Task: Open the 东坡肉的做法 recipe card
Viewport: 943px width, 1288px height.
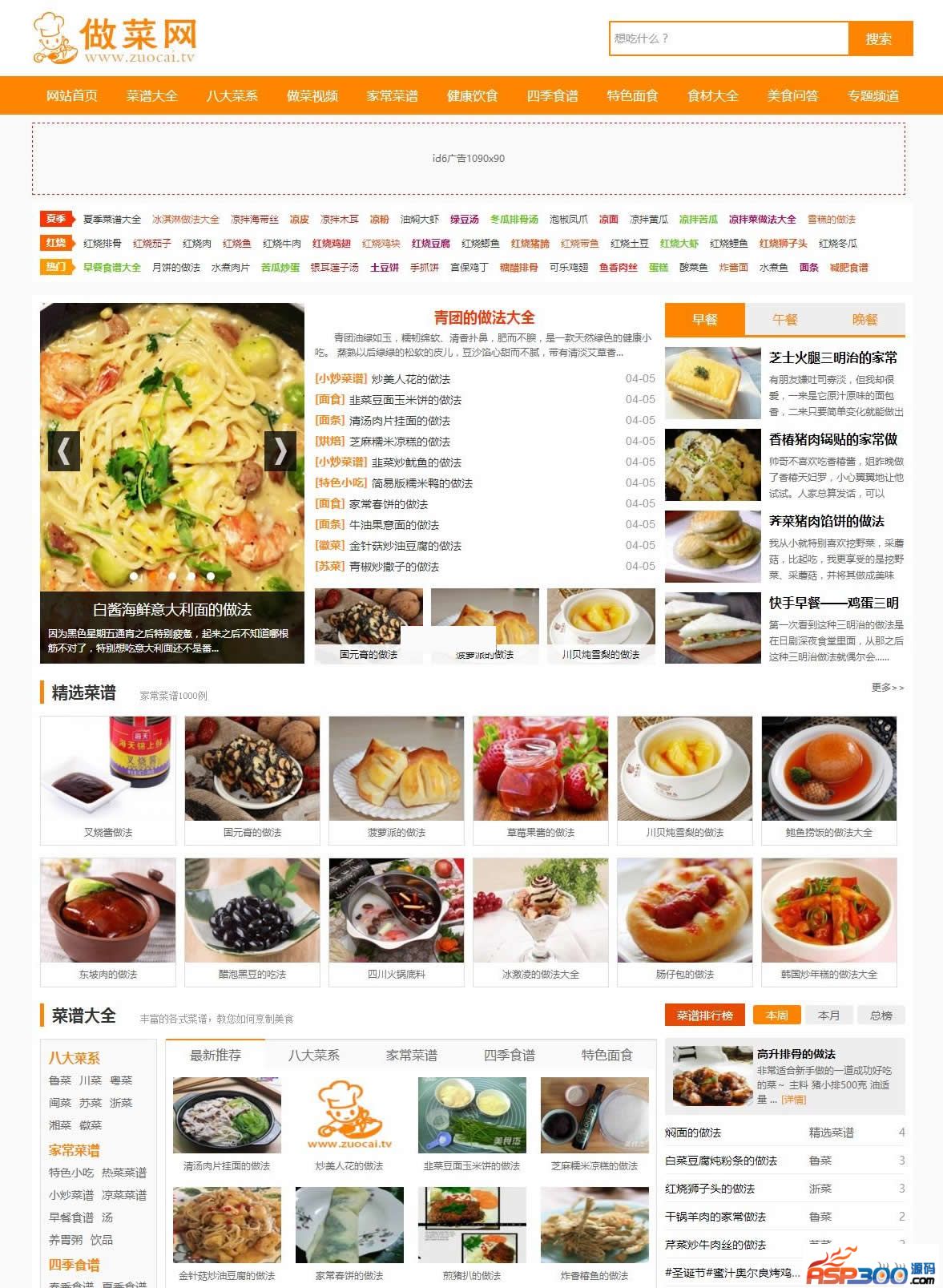Action: (108, 922)
